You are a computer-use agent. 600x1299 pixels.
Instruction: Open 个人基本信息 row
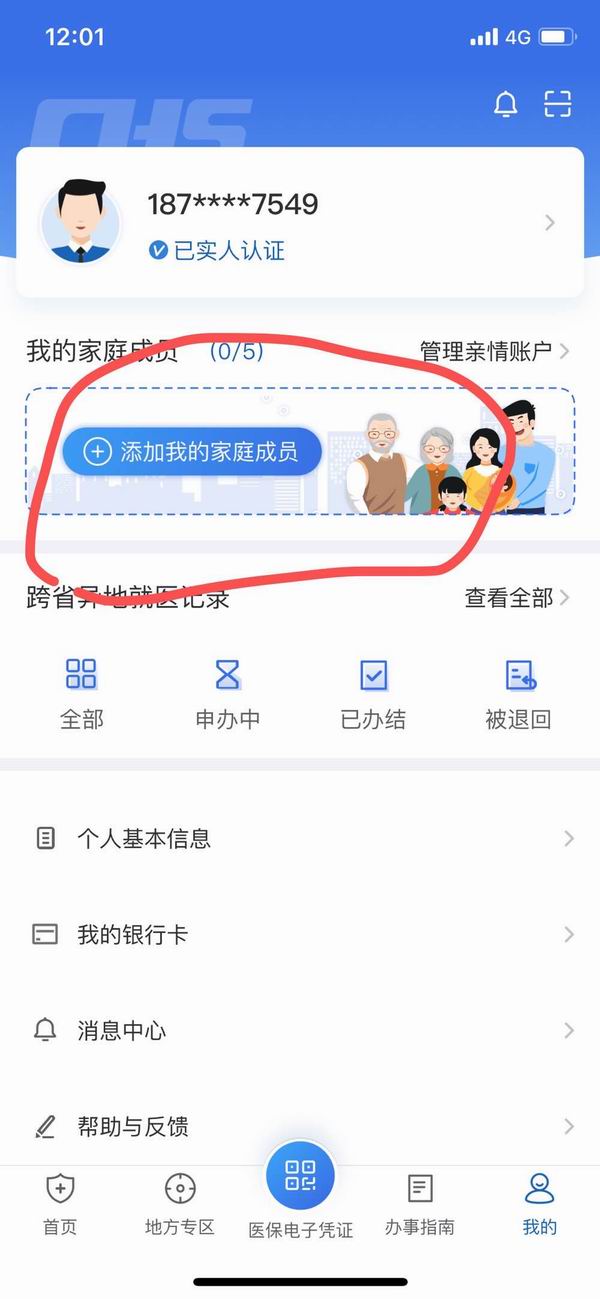click(x=300, y=838)
